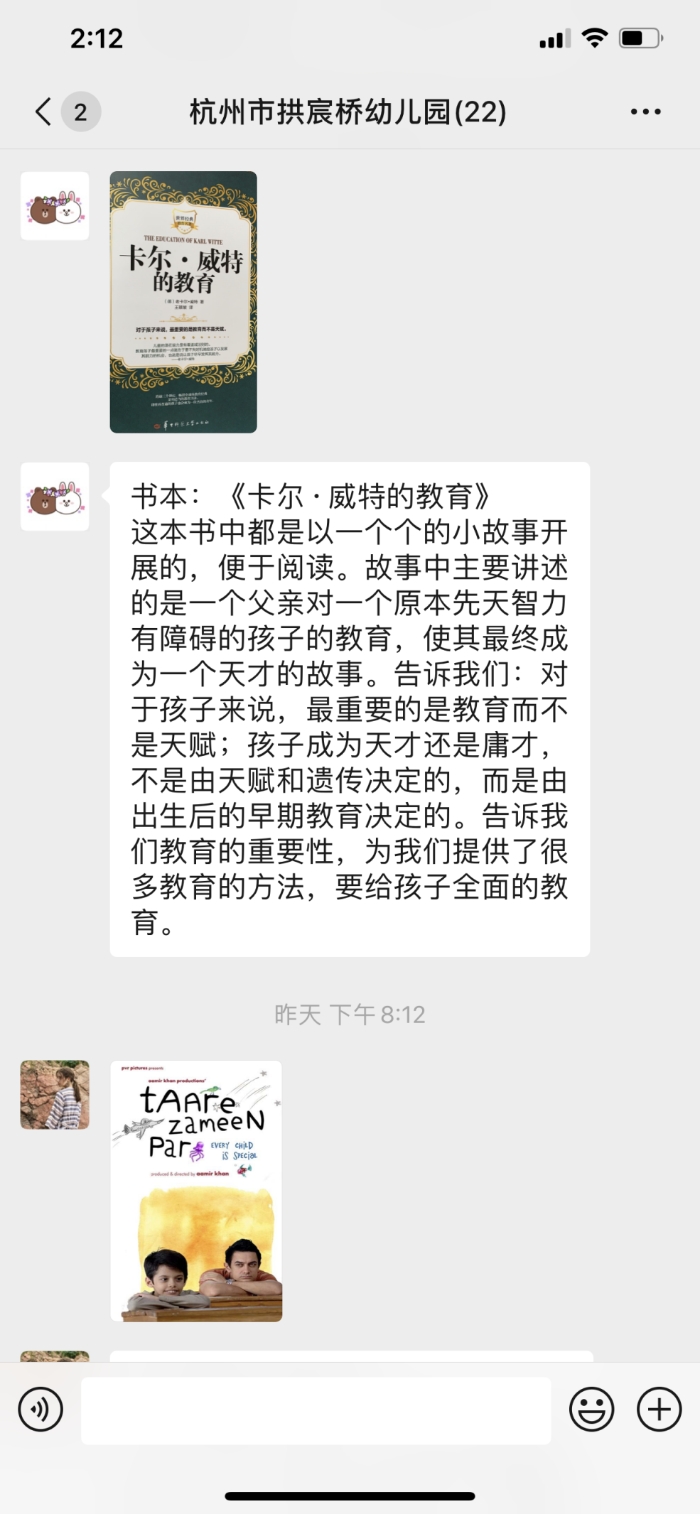Screen dimensions: 700x1514
Task: Focus the message text field
Action: (316, 1410)
